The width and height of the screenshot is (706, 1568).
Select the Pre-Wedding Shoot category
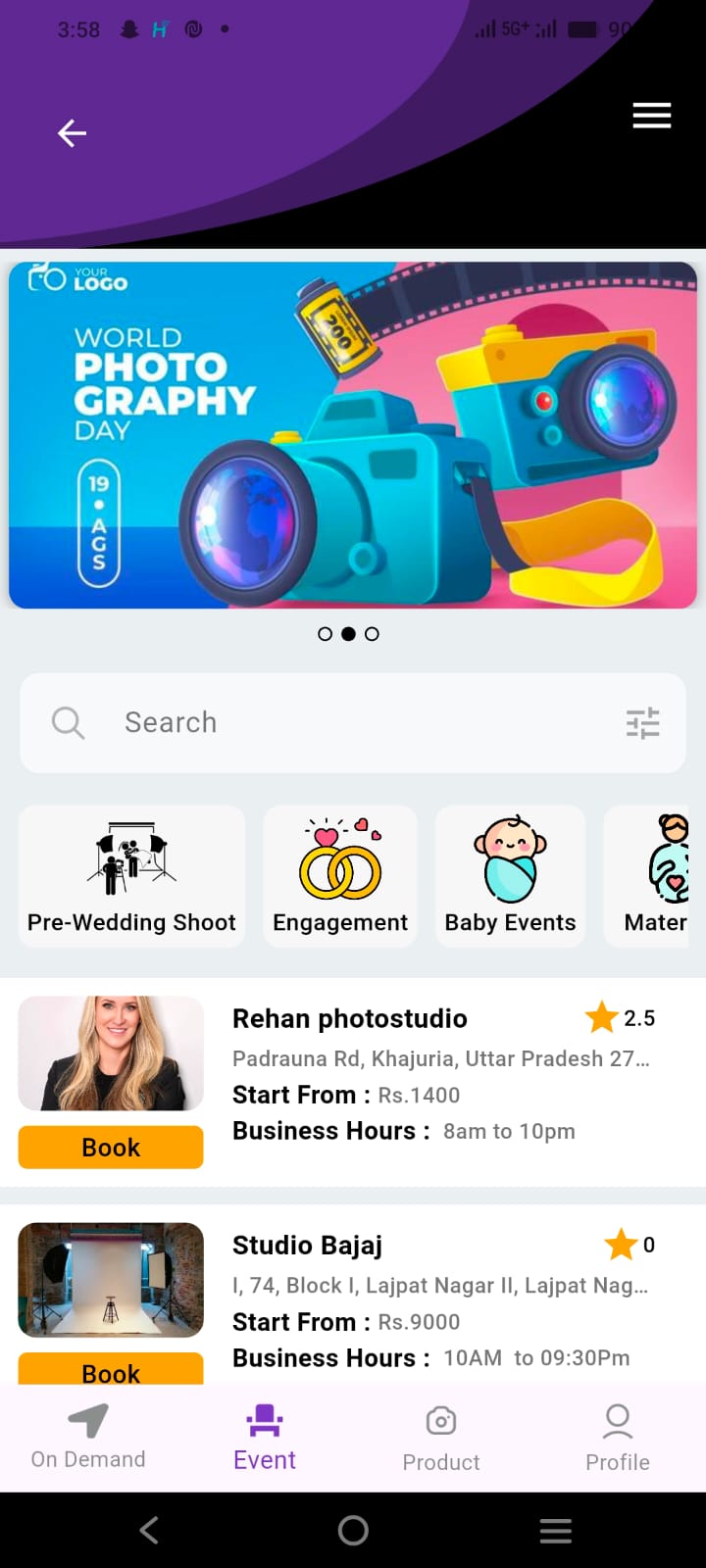(131, 876)
